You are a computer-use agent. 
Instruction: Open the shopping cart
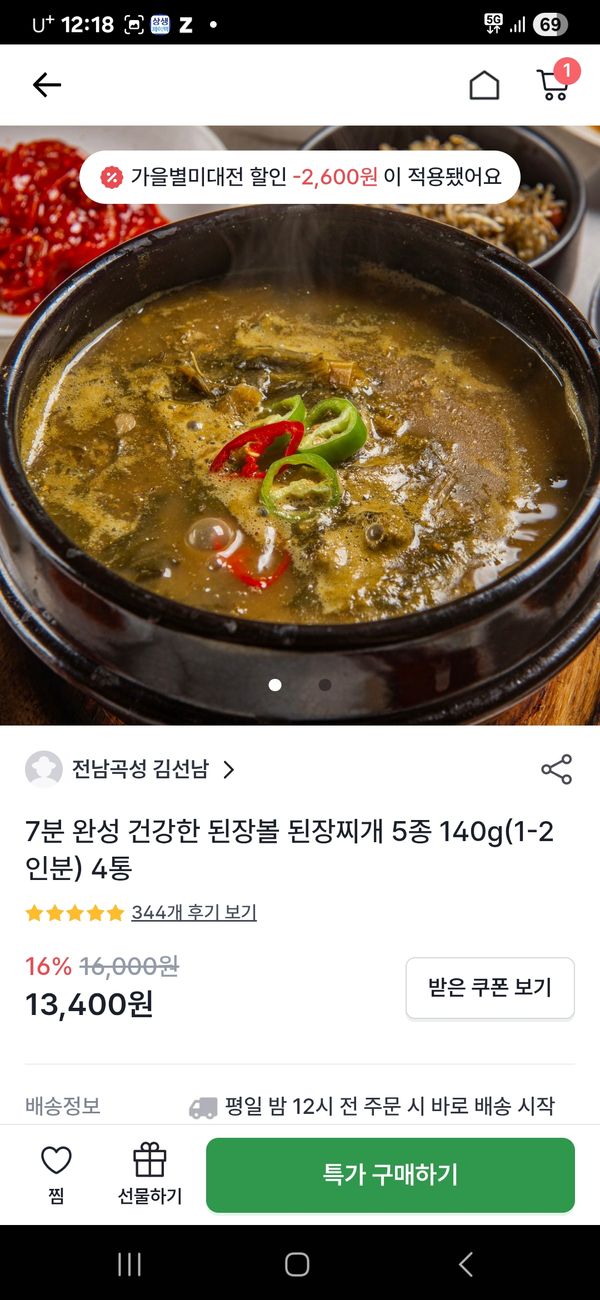click(x=553, y=84)
